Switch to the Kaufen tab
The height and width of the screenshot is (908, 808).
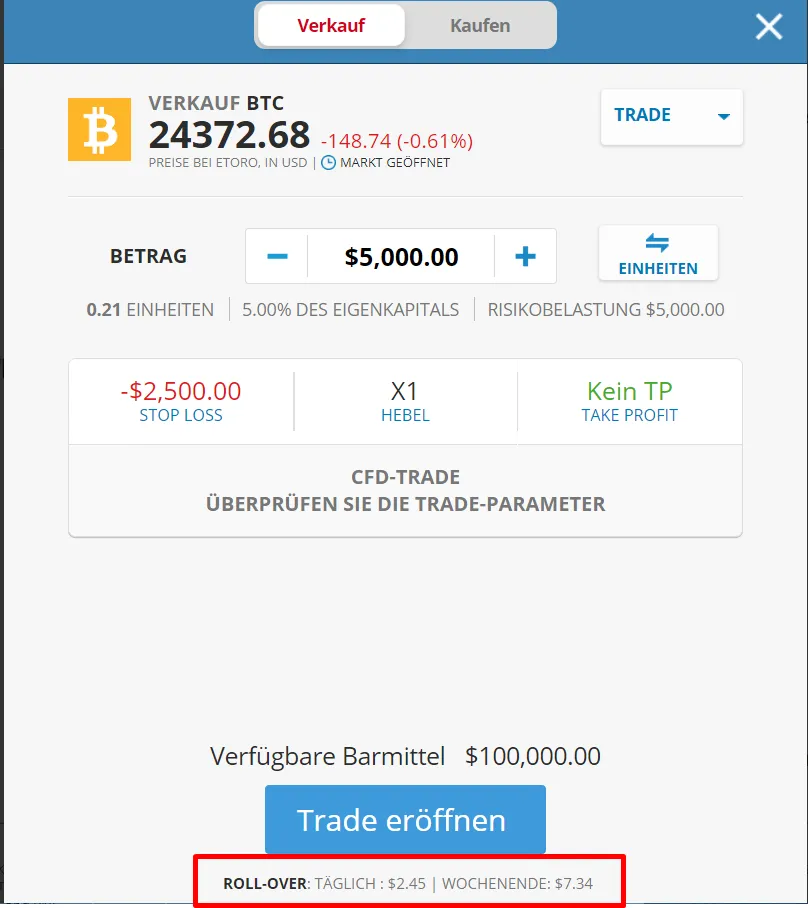click(x=479, y=25)
